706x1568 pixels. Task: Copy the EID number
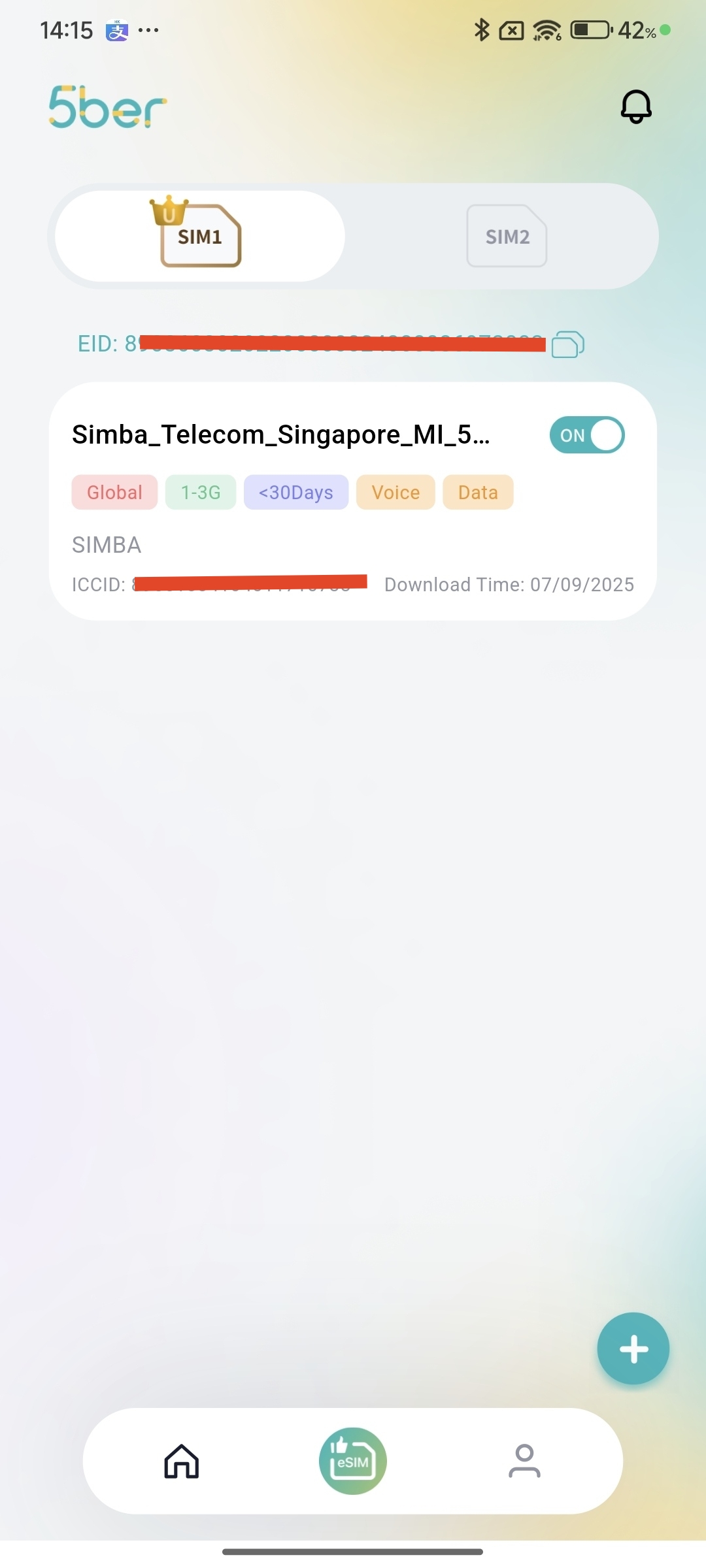coord(567,344)
